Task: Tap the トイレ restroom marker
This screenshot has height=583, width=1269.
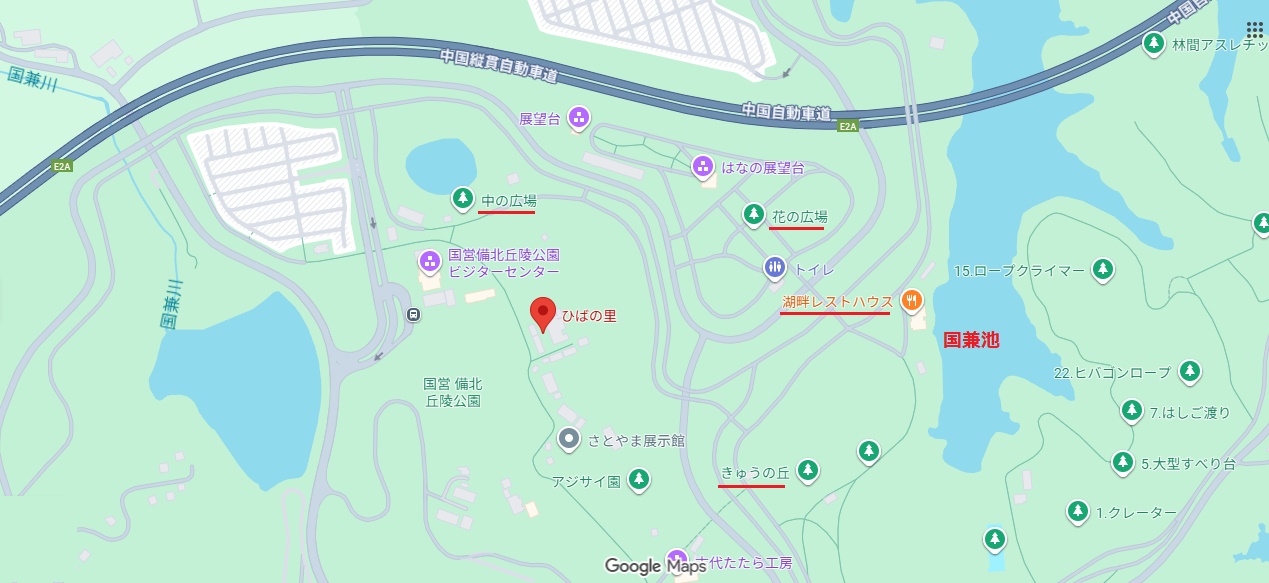Action: (x=775, y=267)
